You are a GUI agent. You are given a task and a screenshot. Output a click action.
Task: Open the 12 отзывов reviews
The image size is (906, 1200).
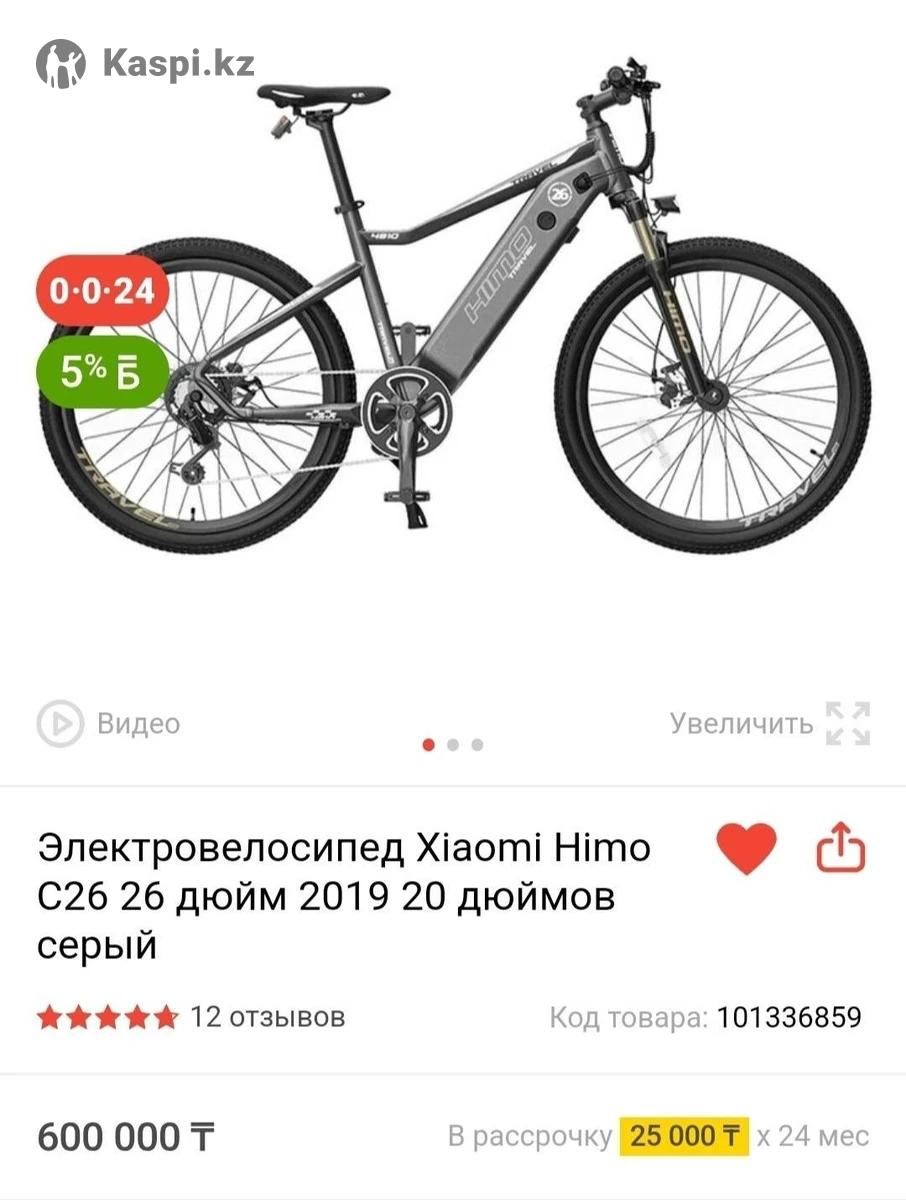click(x=267, y=1017)
